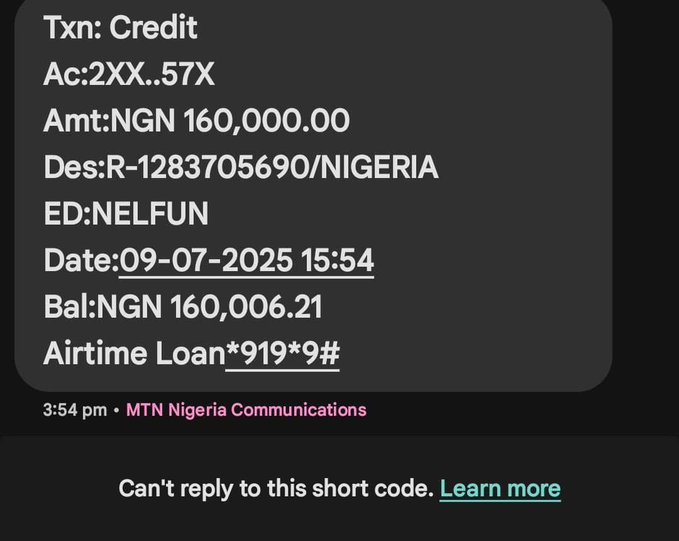Open the underlined date 09-07-2025 15:54
This screenshot has width=679, height=541.
pyautogui.click(x=246, y=262)
